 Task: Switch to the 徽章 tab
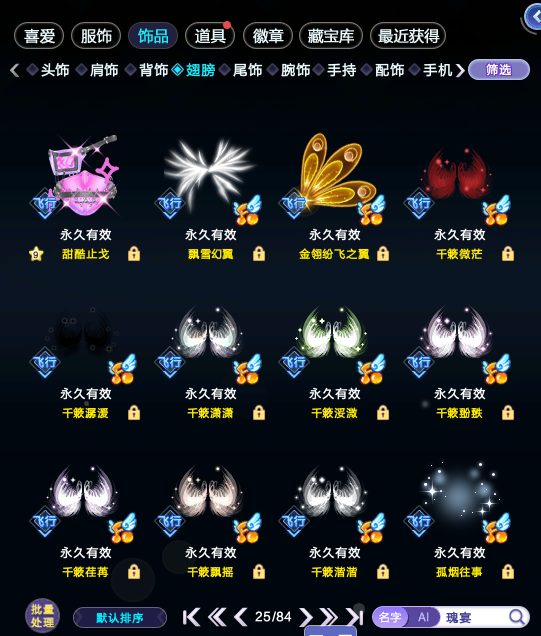(268, 36)
